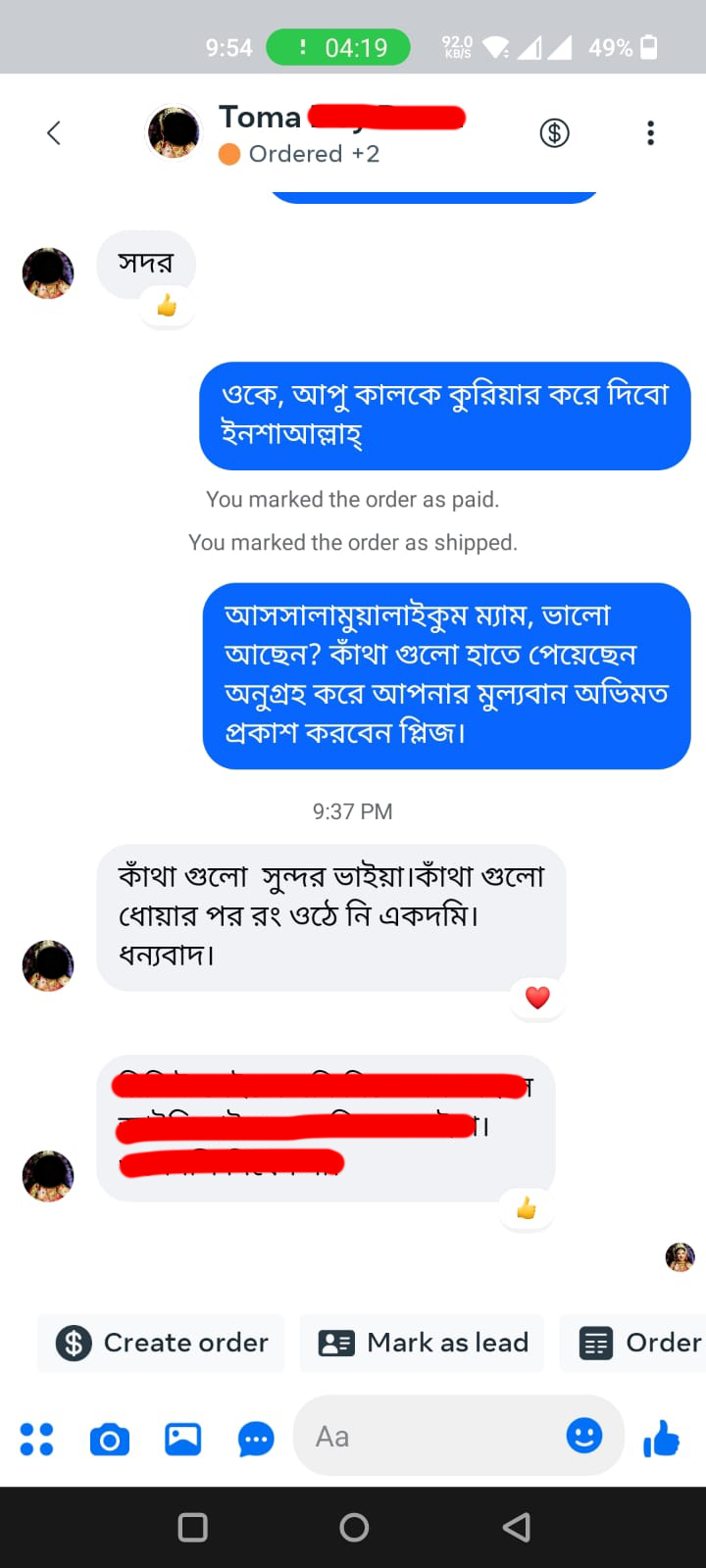
Task: Open the recent apps view
Action: [193, 1527]
